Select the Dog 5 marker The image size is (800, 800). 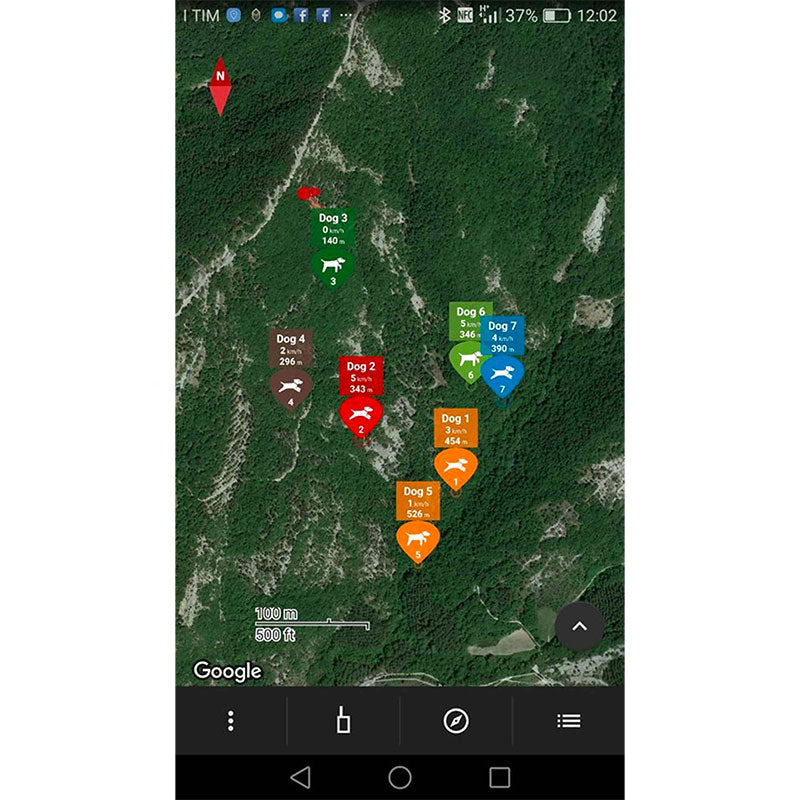418,539
